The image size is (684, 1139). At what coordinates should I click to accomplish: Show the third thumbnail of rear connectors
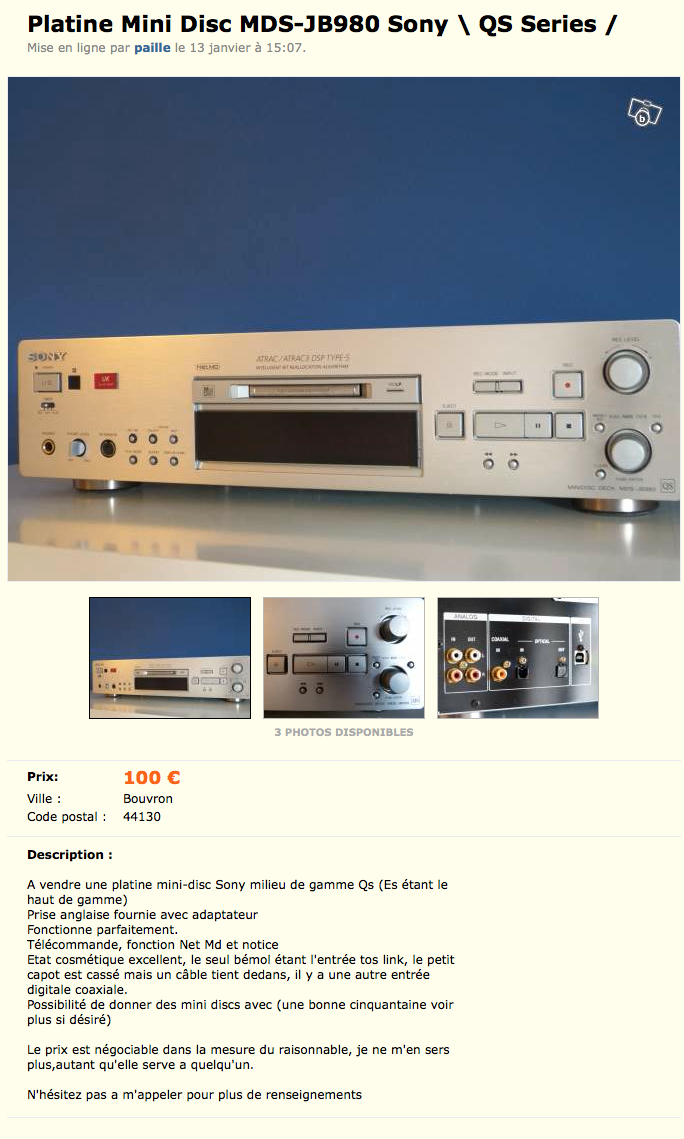[518, 657]
